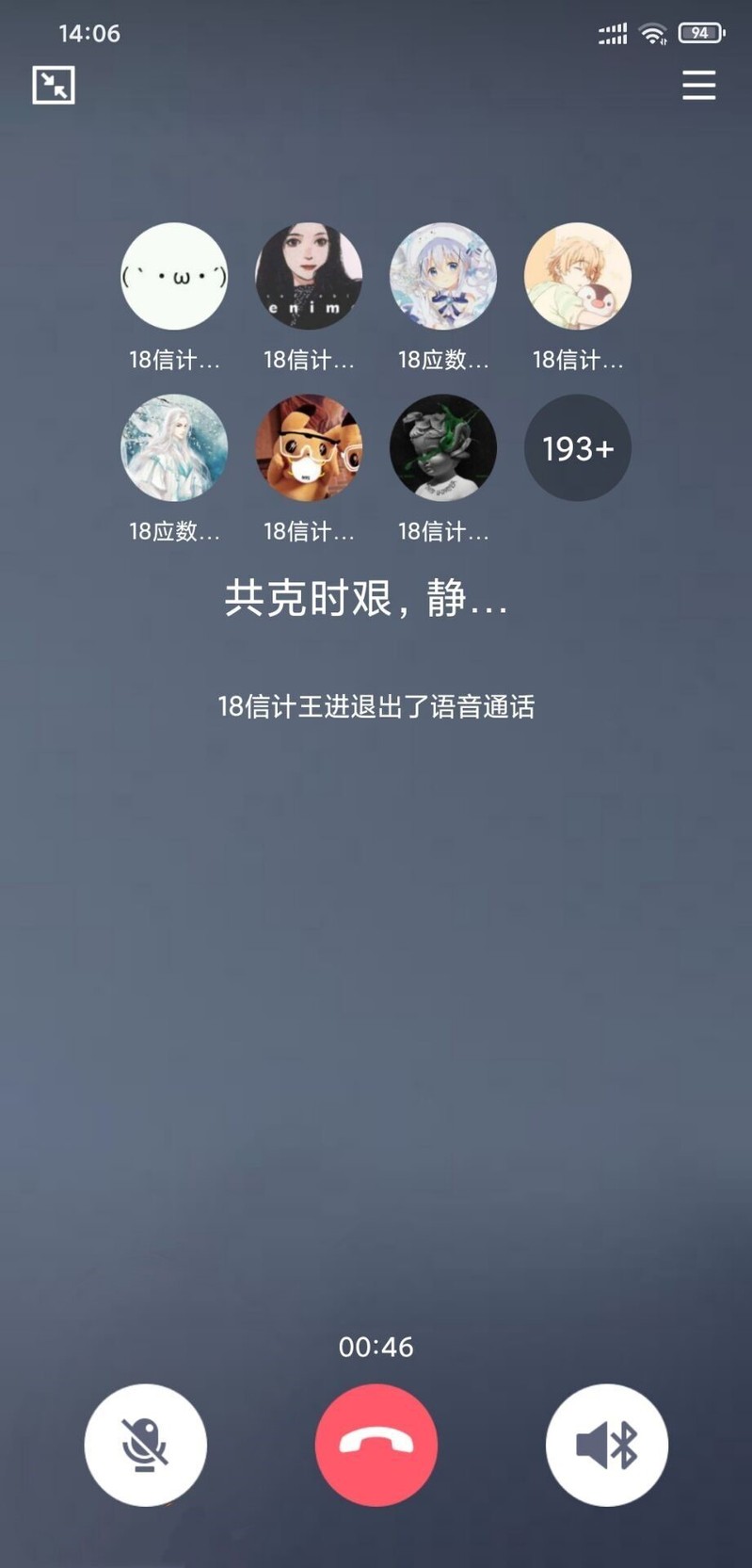Minimize the voice call window
Viewport: 752px width, 1568px height.
54,86
